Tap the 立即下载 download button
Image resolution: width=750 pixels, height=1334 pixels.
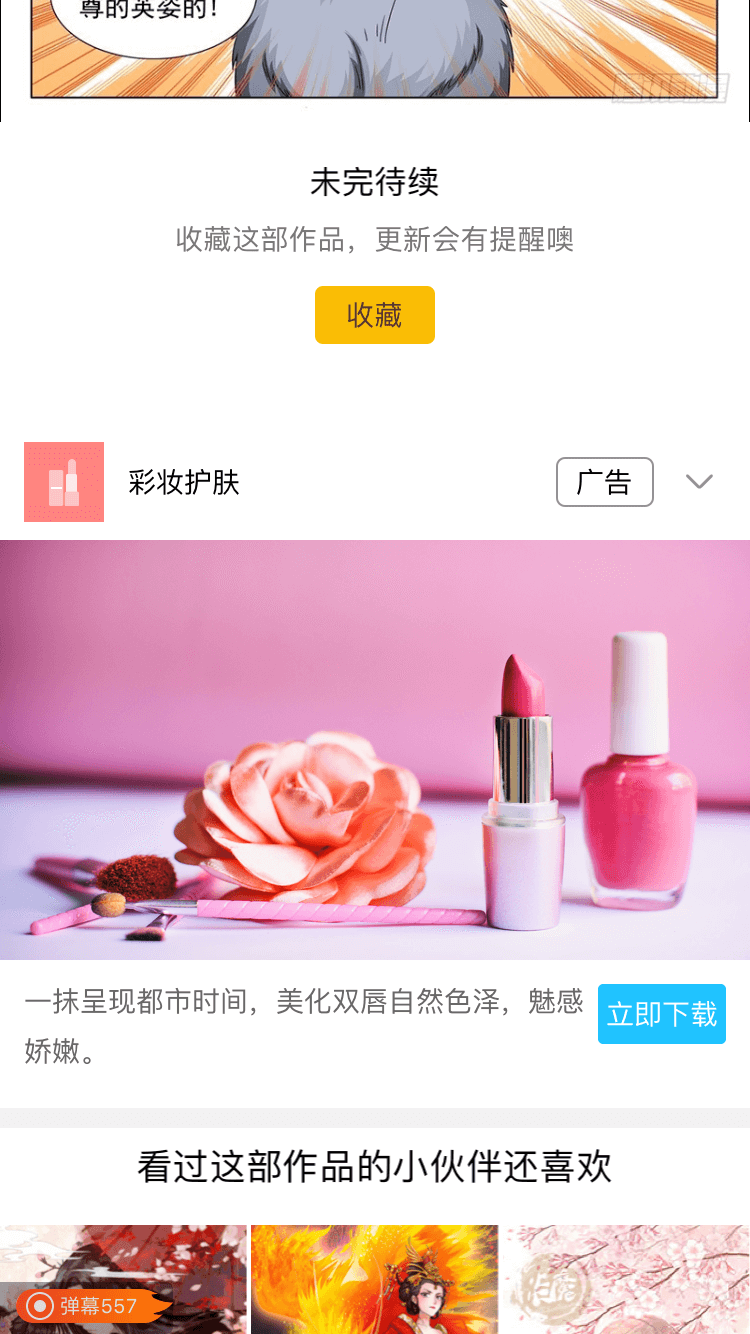click(661, 1014)
